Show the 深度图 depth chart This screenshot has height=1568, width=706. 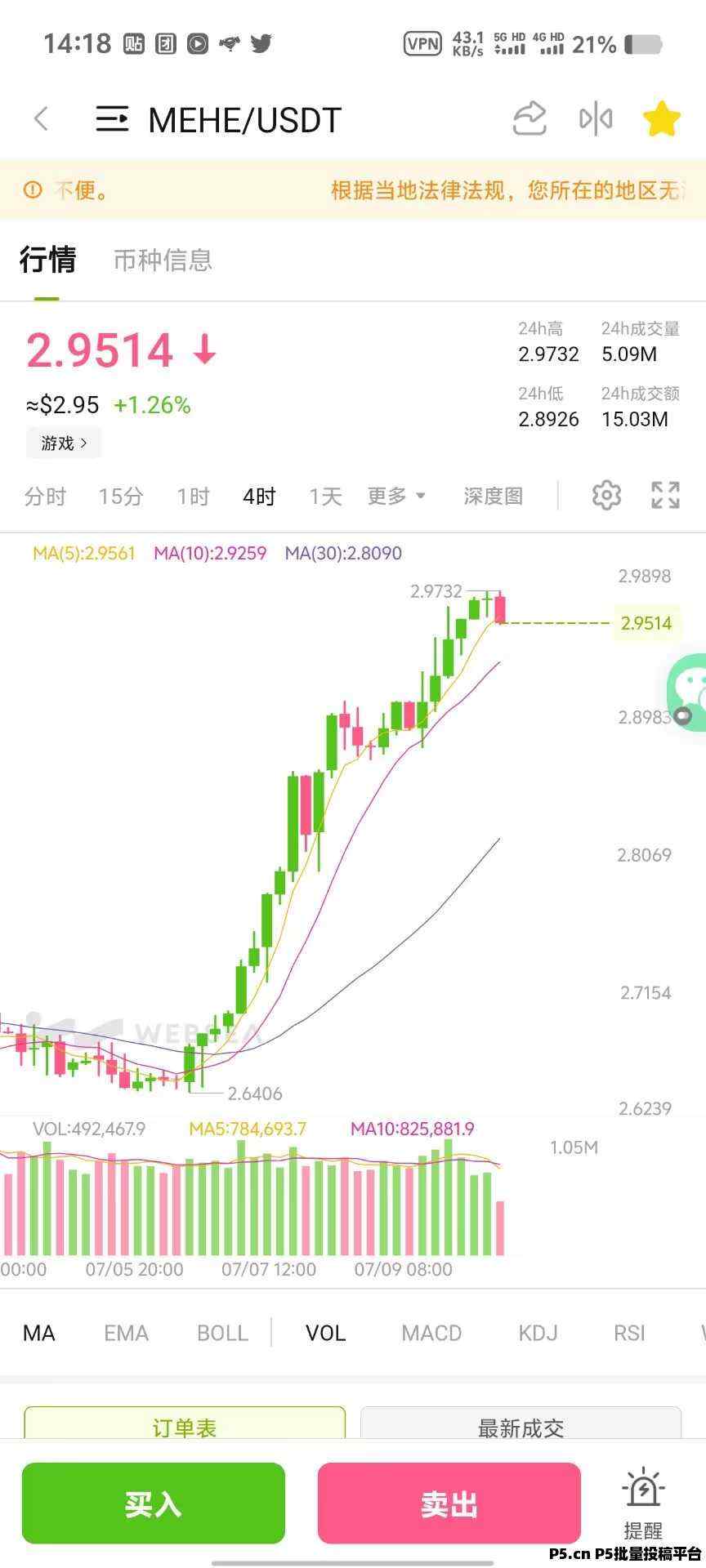[x=493, y=496]
